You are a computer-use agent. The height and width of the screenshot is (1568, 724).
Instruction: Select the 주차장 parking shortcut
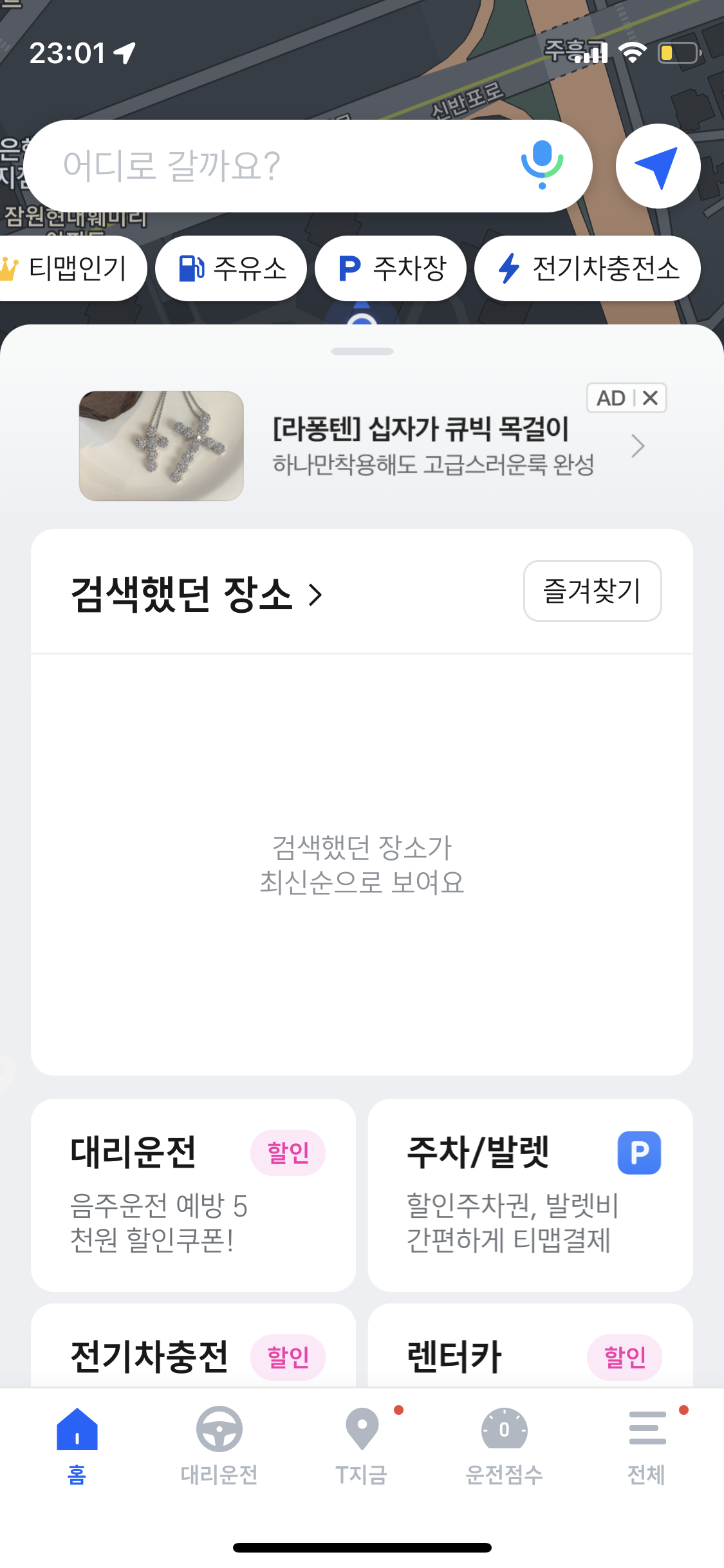coord(391,268)
